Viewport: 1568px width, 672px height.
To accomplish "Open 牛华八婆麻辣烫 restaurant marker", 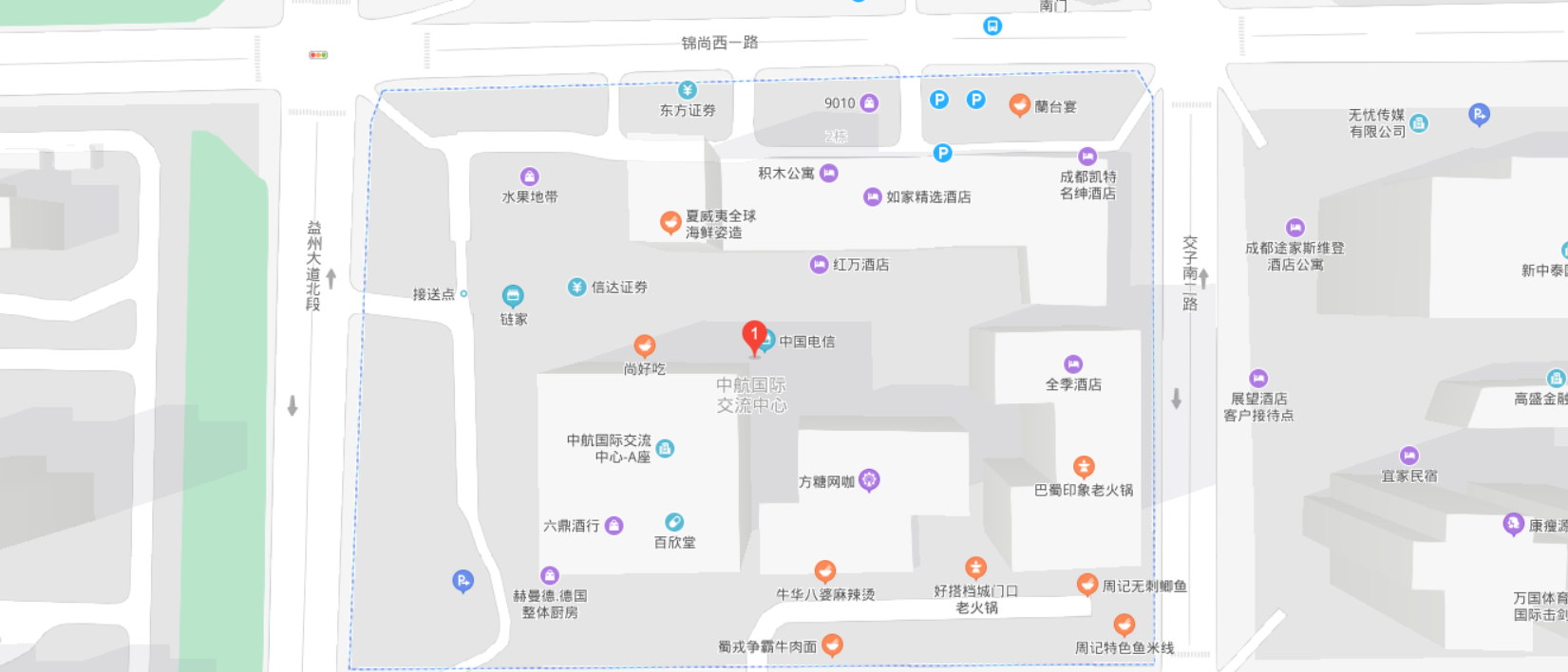I will point(824,570).
